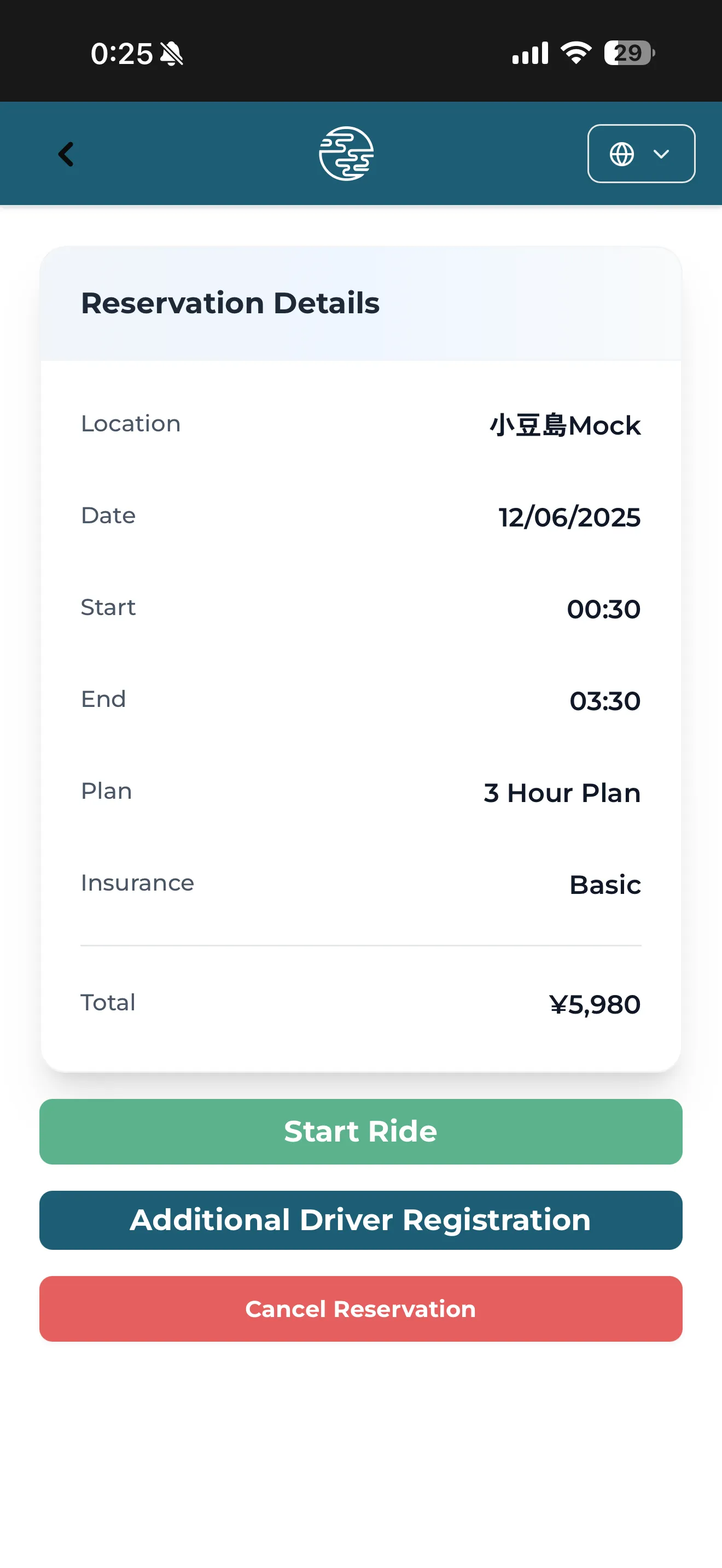Tap the app logo in the top bar
The width and height of the screenshot is (722, 1568).
coord(346,154)
